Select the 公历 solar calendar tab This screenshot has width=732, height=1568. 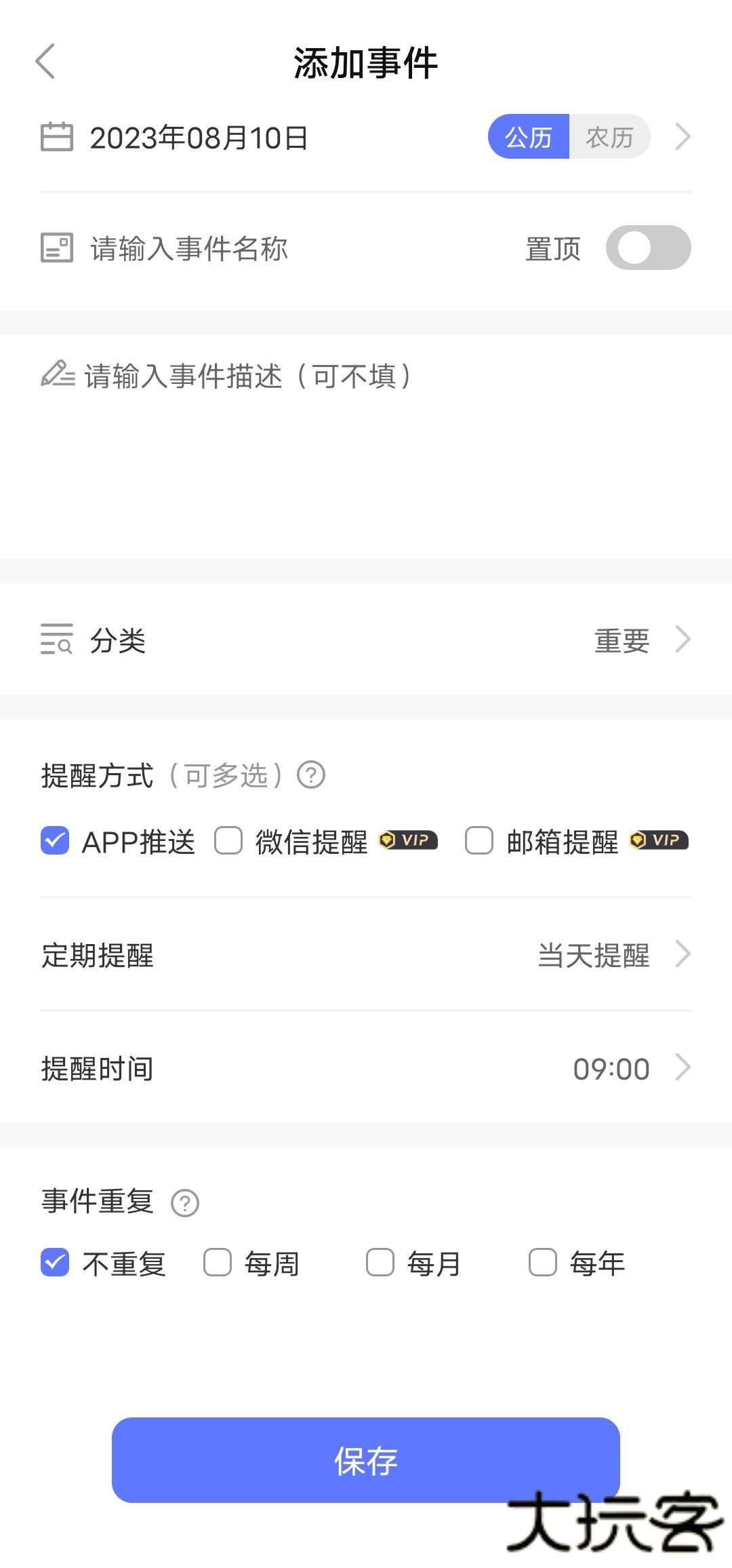pyautogui.click(x=529, y=136)
